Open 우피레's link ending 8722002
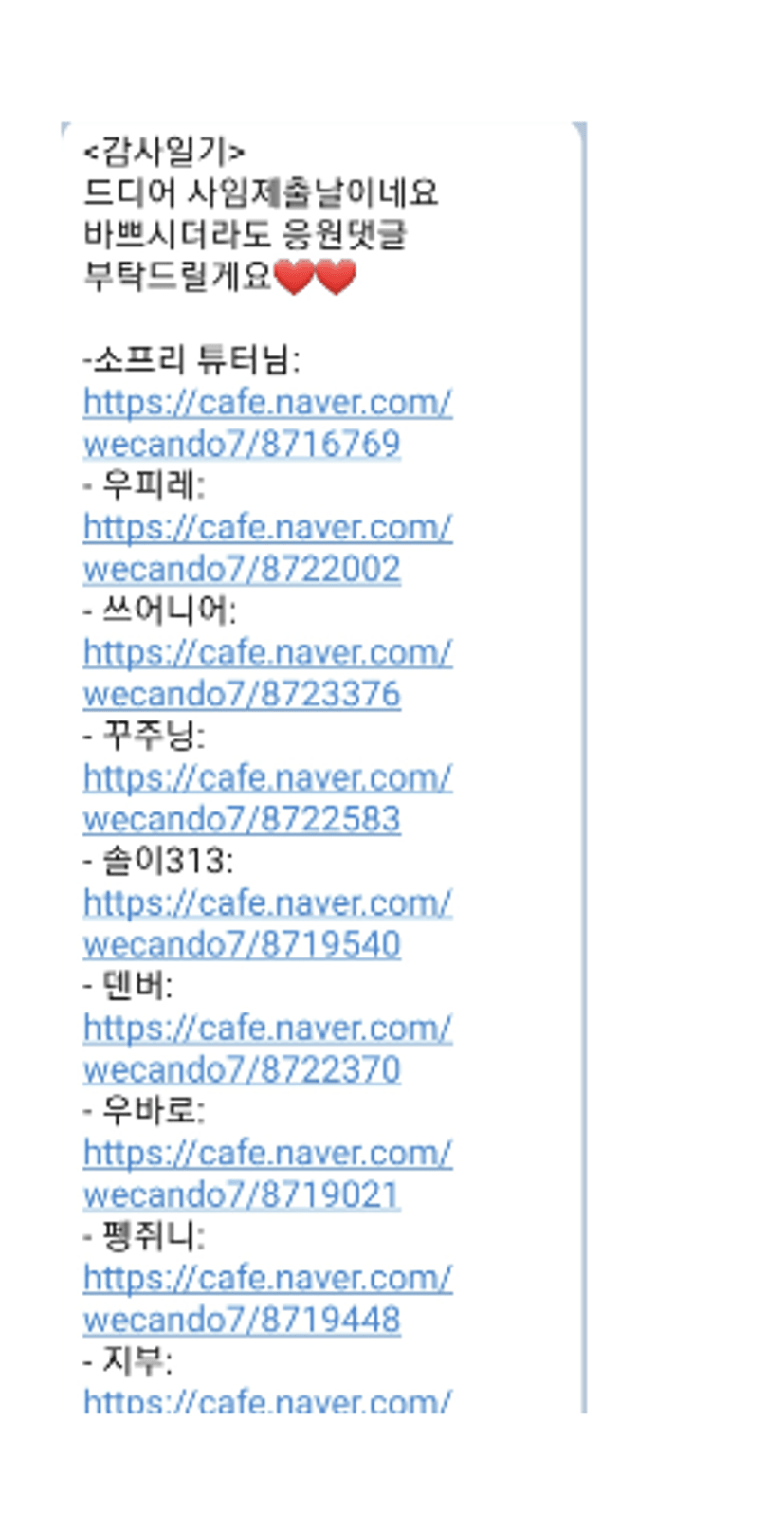Image resolution: width=784 pixels, height=1513 pixels. coord(267,548)
